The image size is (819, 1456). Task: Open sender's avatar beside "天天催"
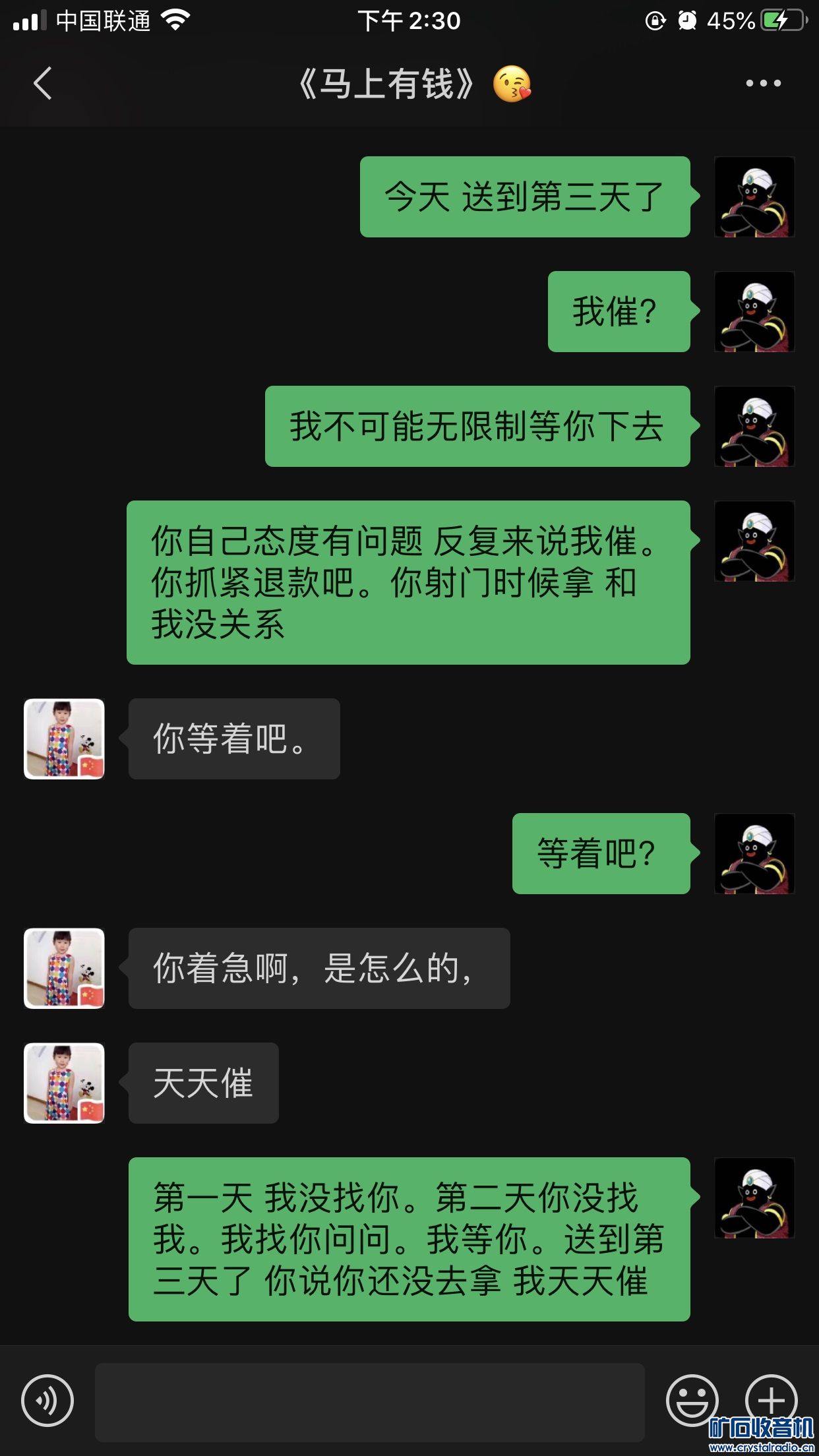pos(65,1083)
